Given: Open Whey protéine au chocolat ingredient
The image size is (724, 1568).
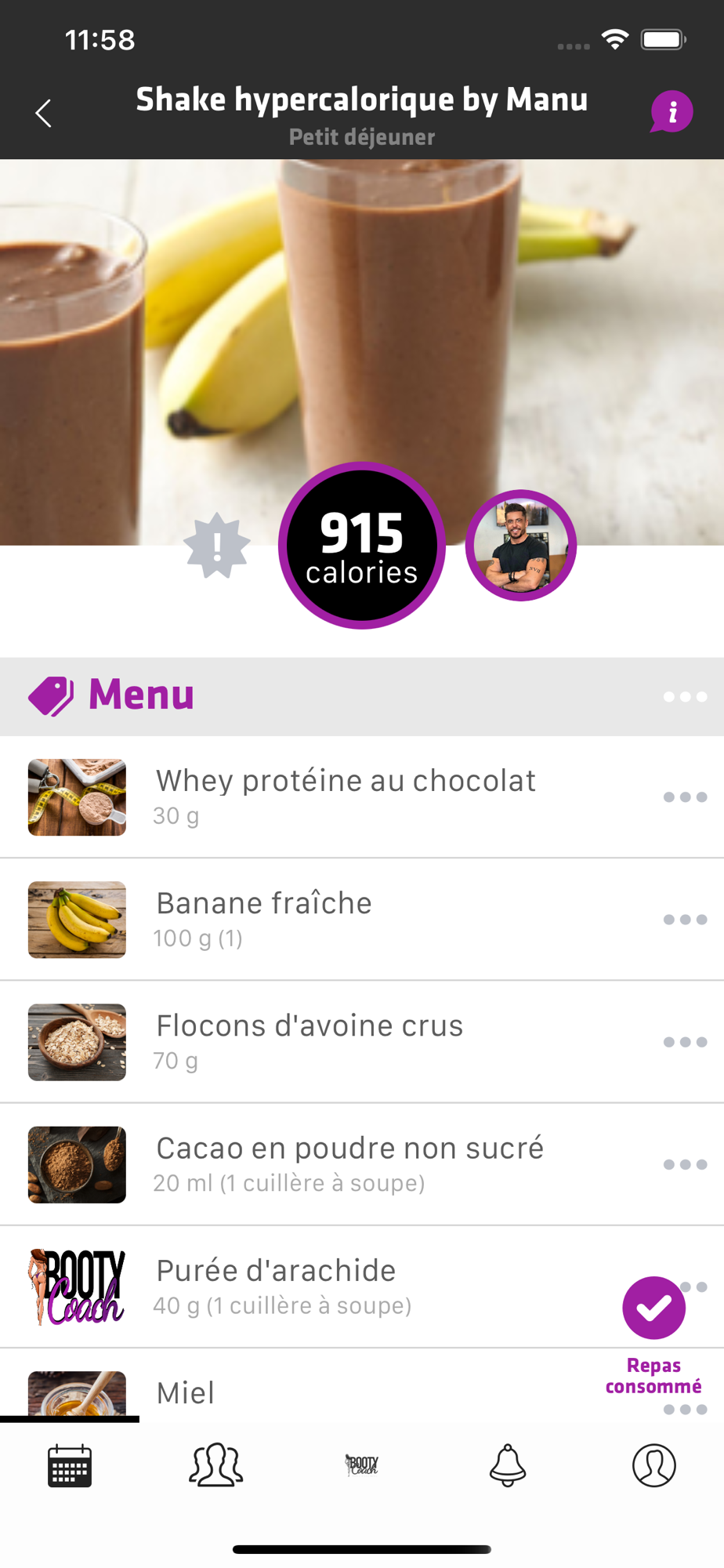Looking at the screenshot, I should pos(345,797).
